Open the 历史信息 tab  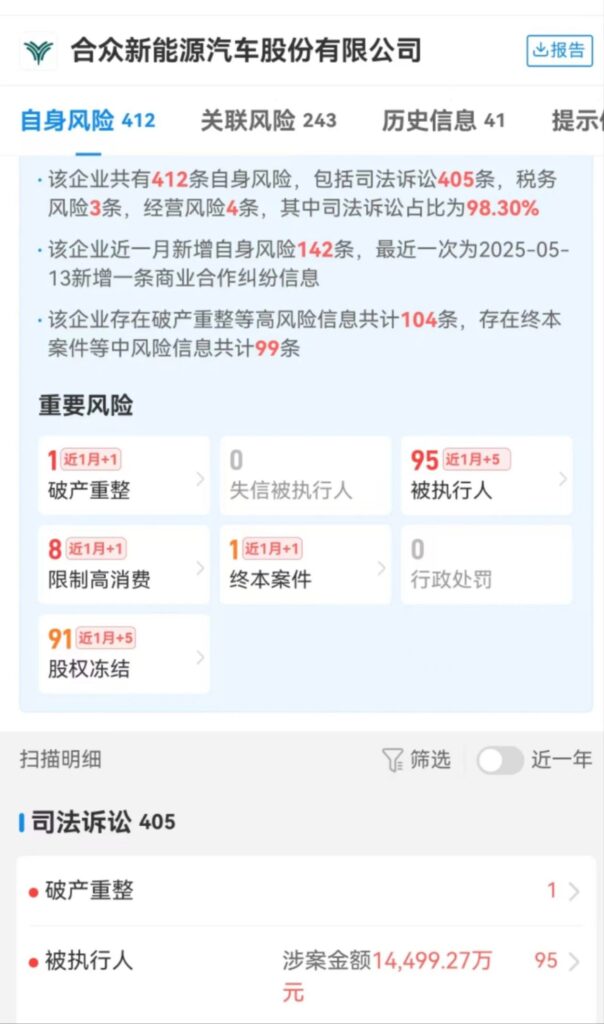tap(443, 121)
